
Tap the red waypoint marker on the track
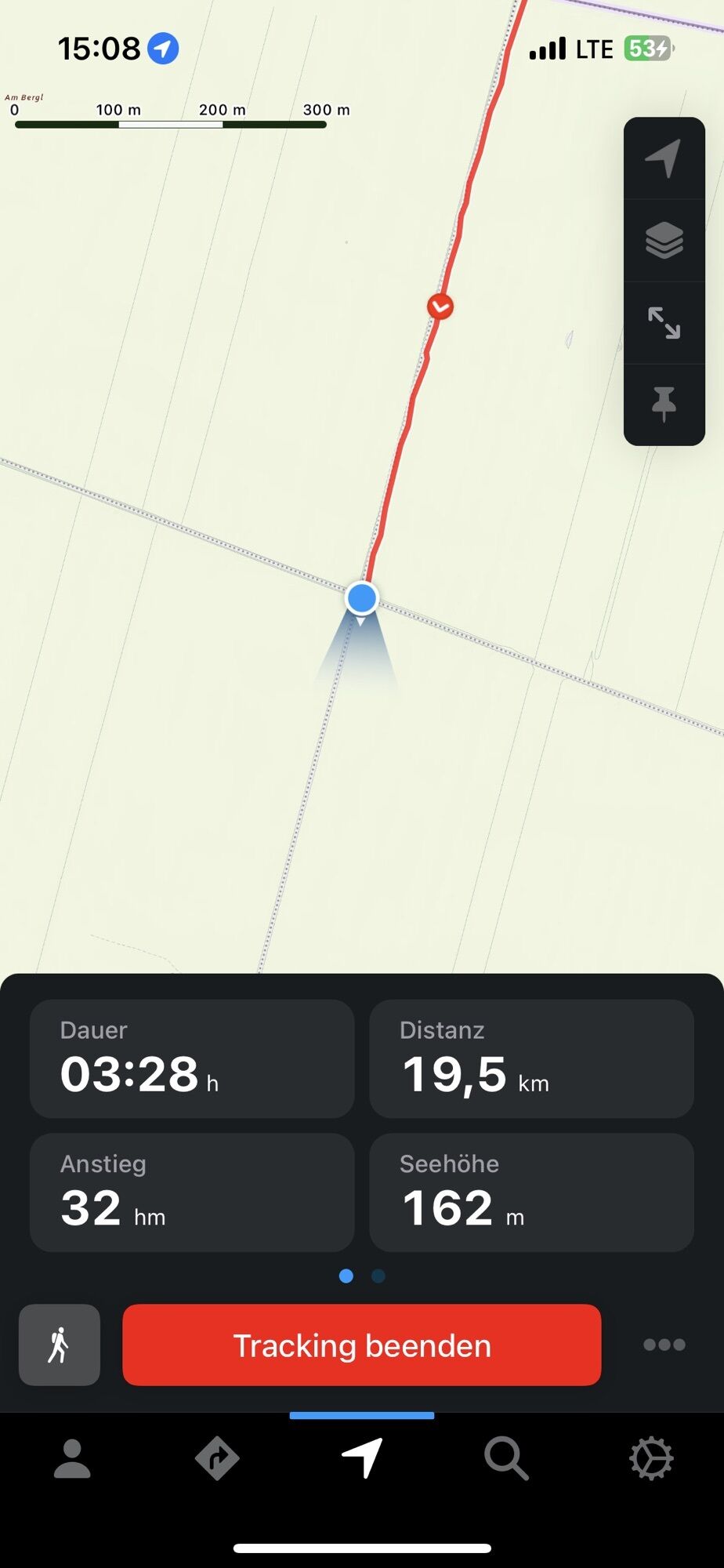pos(440,306)
